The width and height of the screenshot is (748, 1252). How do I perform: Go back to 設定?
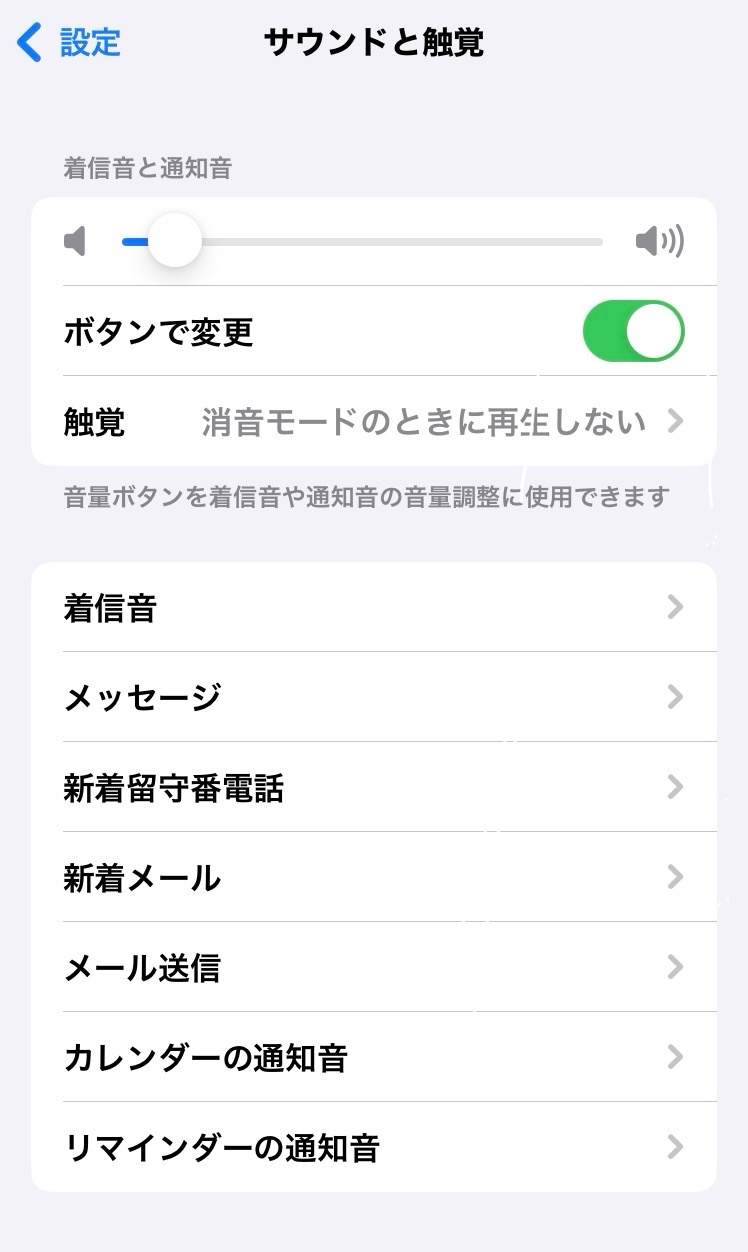coord(70,43)
